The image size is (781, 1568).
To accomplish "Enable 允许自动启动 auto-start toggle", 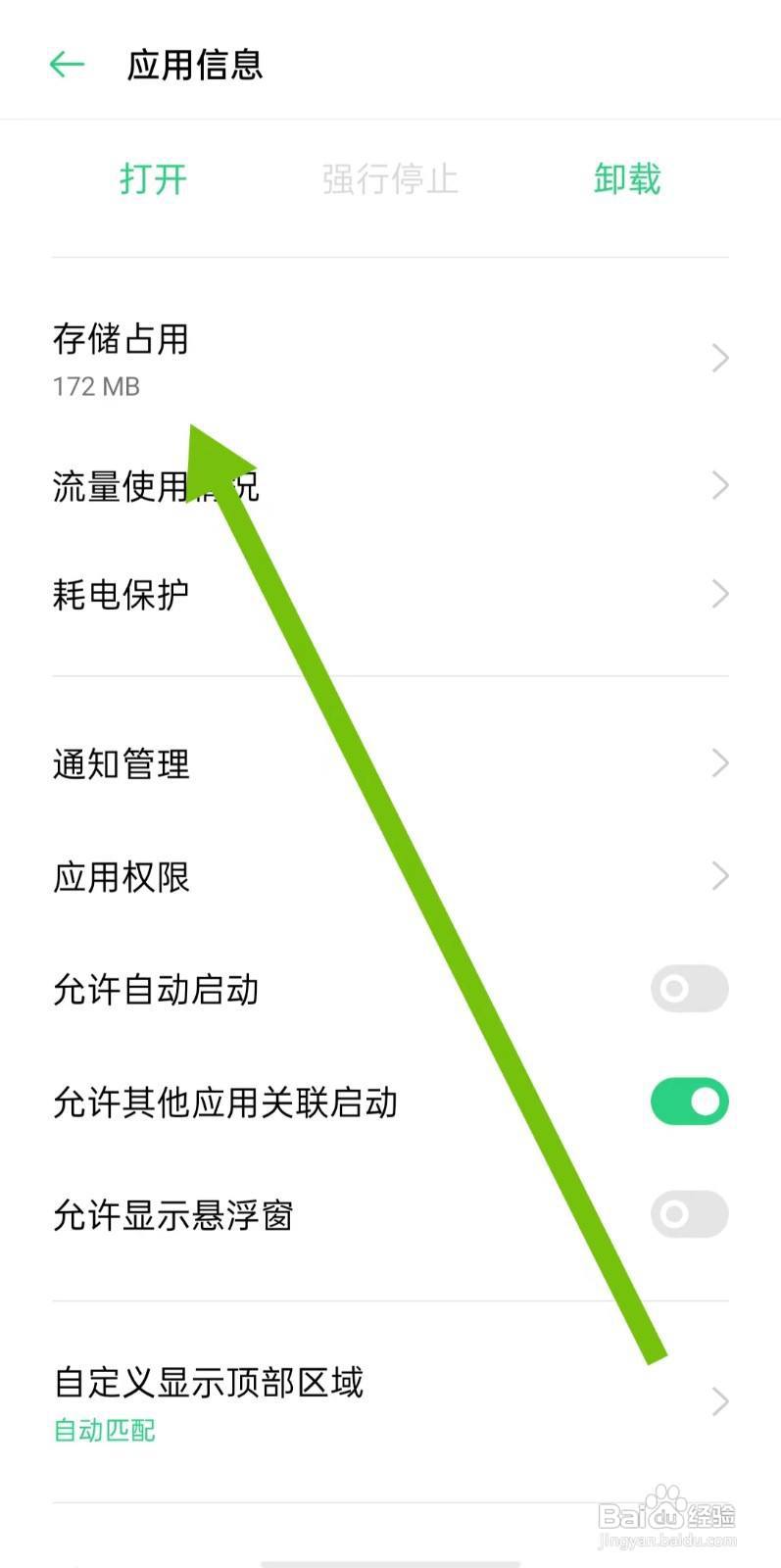I will [x=688, y=989].
